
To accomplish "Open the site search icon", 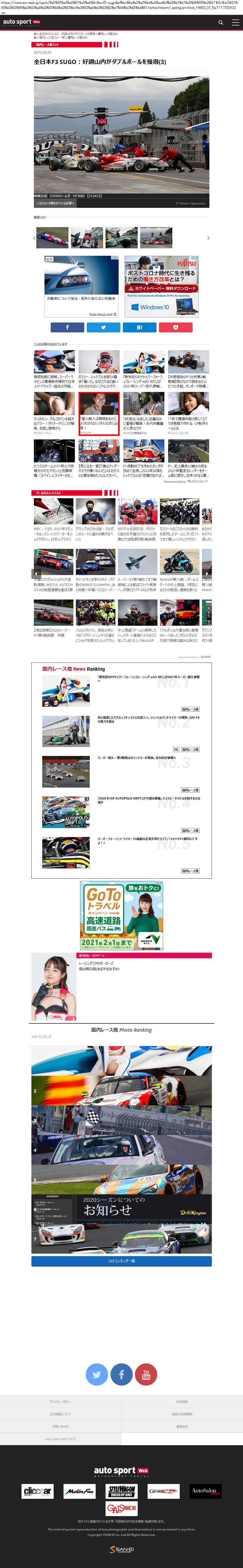I will [x=221, y=22].
